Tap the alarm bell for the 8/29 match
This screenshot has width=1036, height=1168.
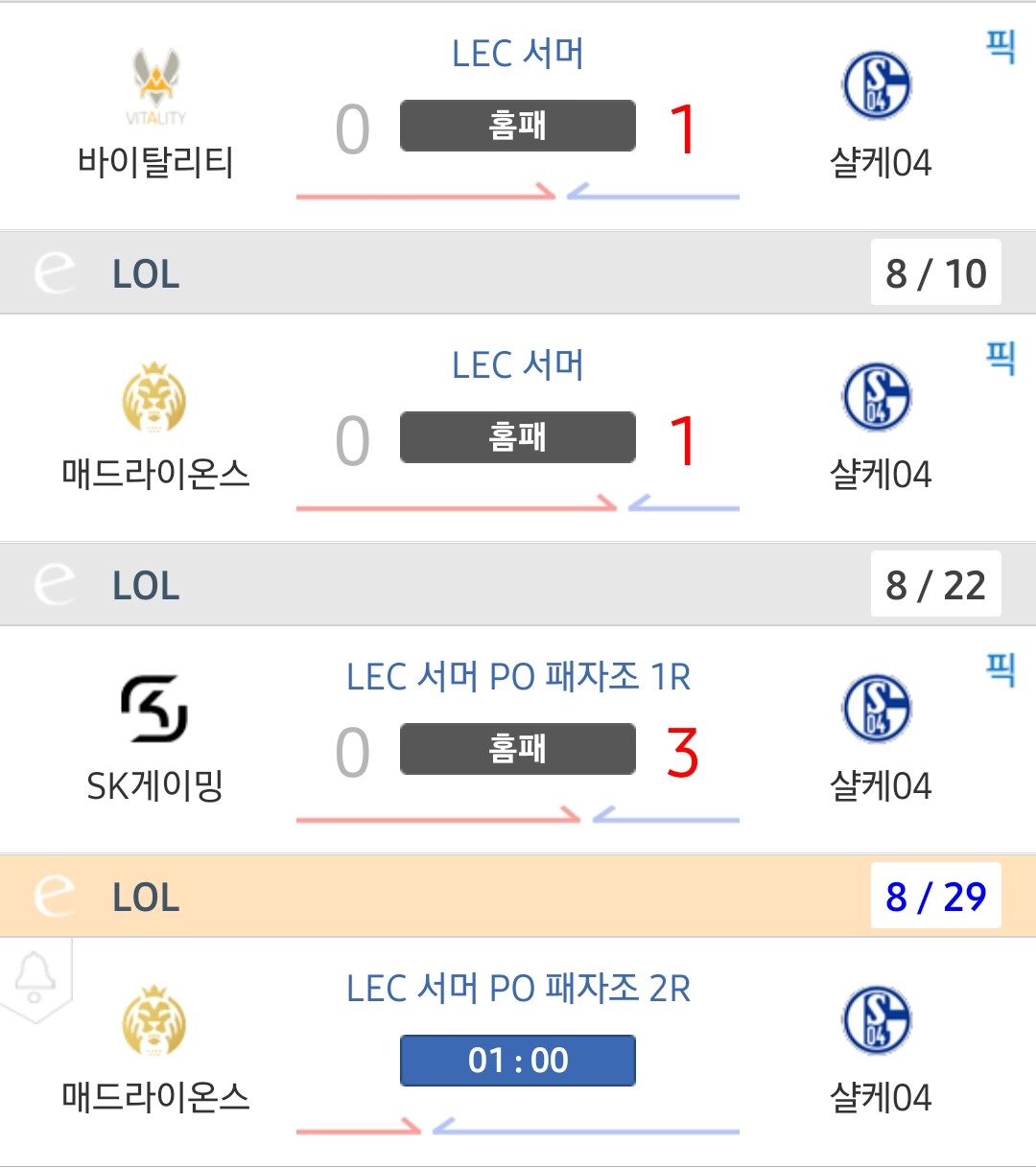click(x=35, y=977)
